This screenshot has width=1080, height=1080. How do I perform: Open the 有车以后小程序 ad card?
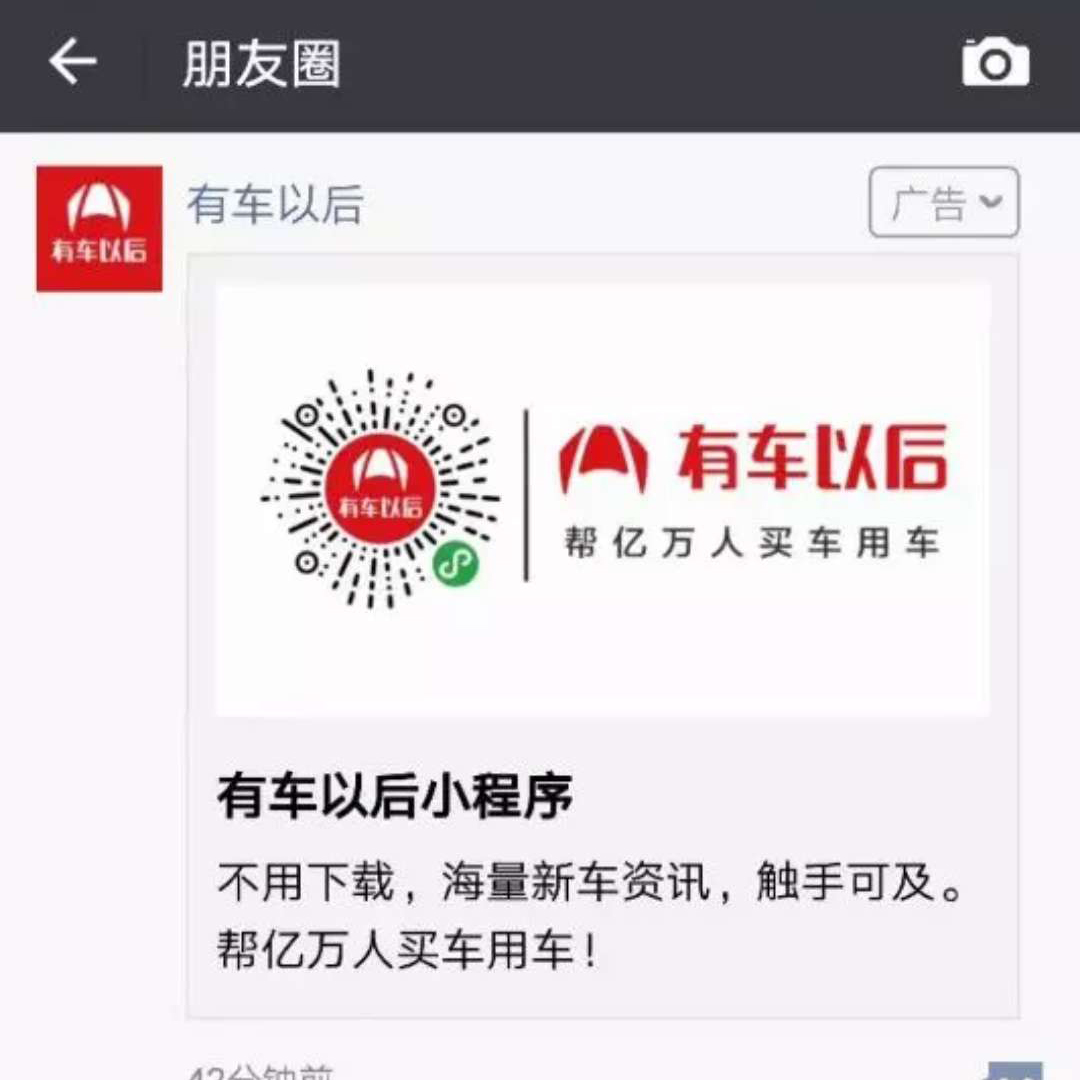pos(602,634)
